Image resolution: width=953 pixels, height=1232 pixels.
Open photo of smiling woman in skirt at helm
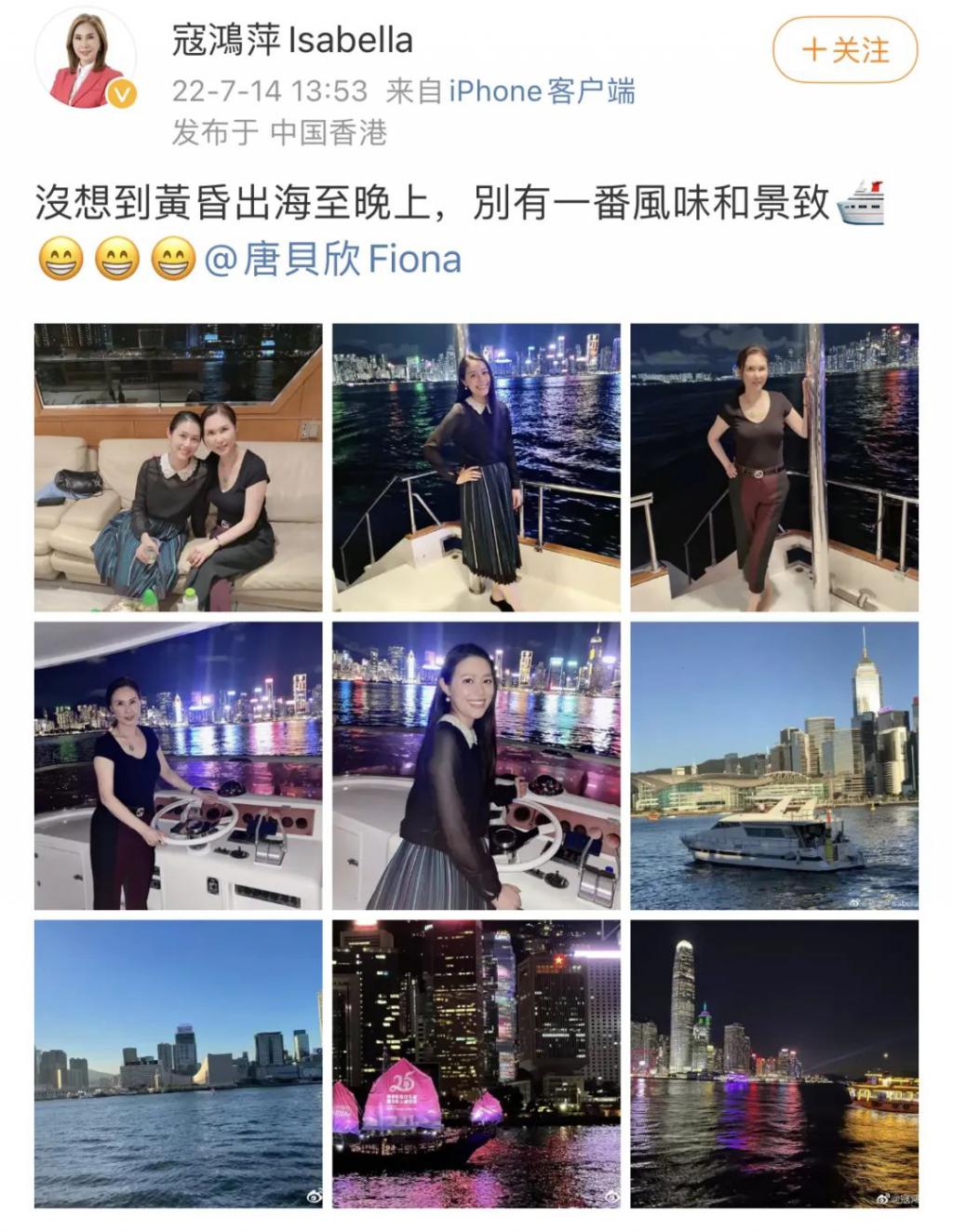pos(476,765)
